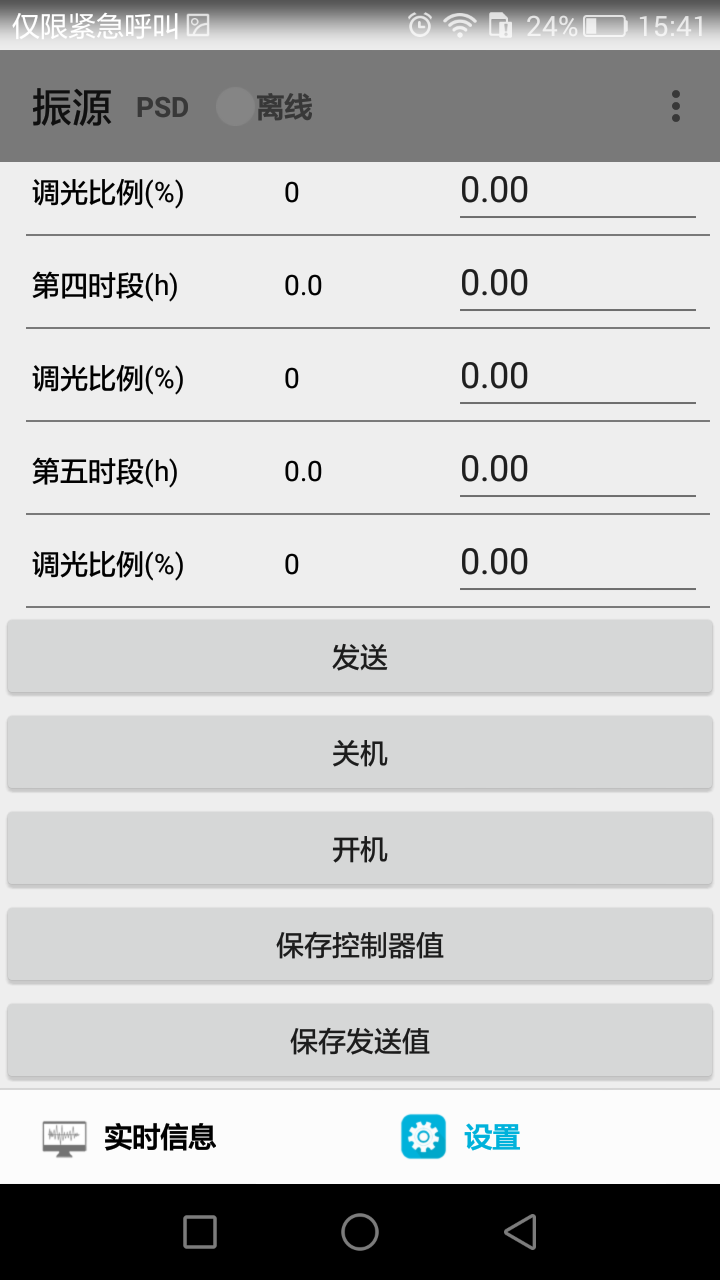The image size is (720, 1280).
Task: Select the 设置 tab
Action: [x=462, y=1137]
